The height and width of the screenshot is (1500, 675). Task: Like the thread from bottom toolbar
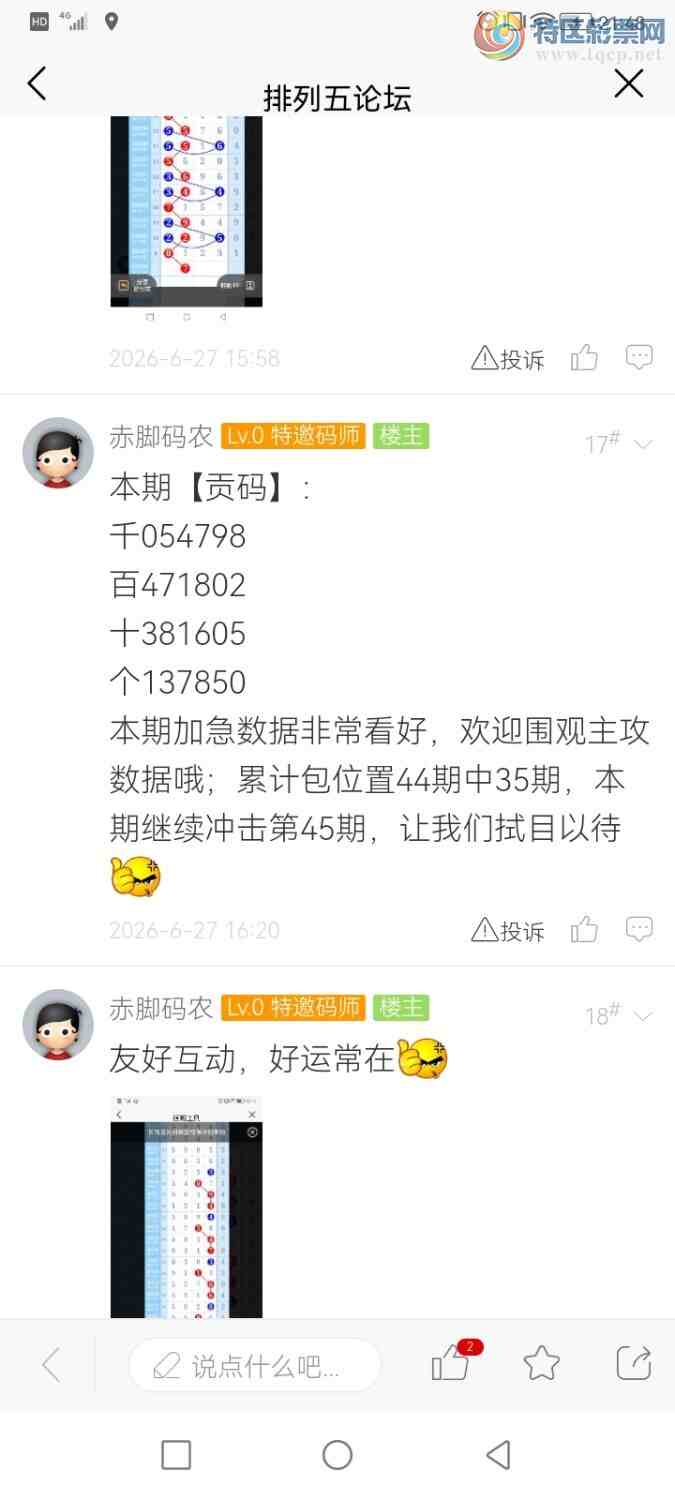(451, 1363)
